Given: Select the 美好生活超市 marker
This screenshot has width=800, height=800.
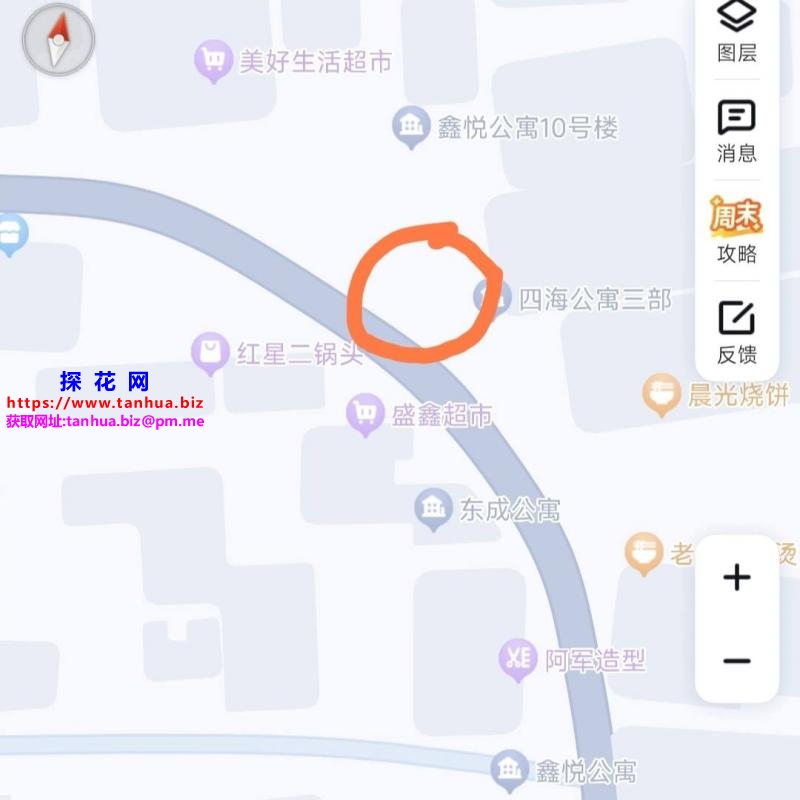Looking at the screenshot, I should pyautogui.click(x=212, y=60).
